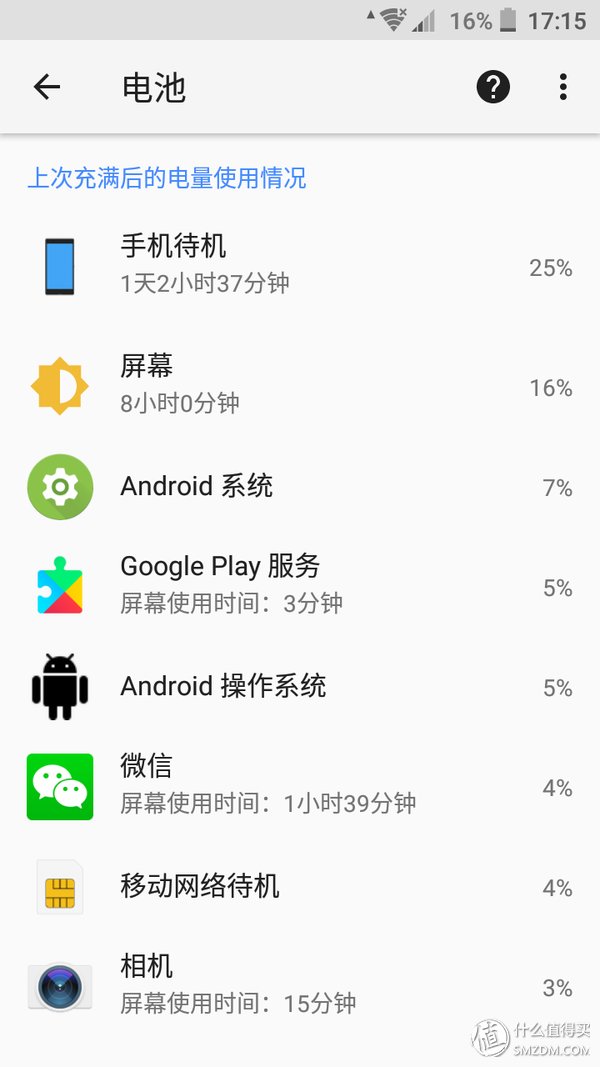
Task: Tap the 相机 battery usage row
Action: (300, 986)
